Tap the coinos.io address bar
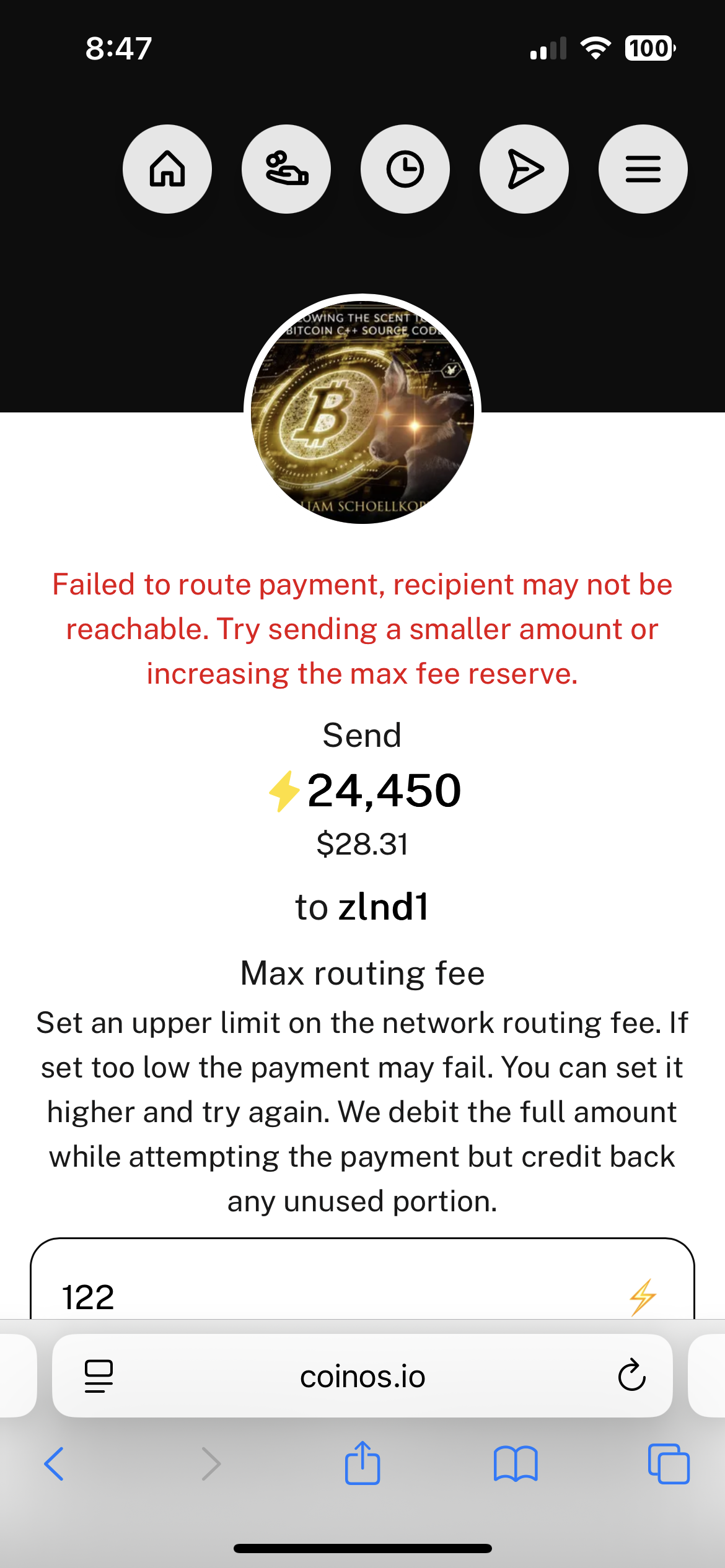This screenshot has width=725, height=1568. [x=362, y=1376]
